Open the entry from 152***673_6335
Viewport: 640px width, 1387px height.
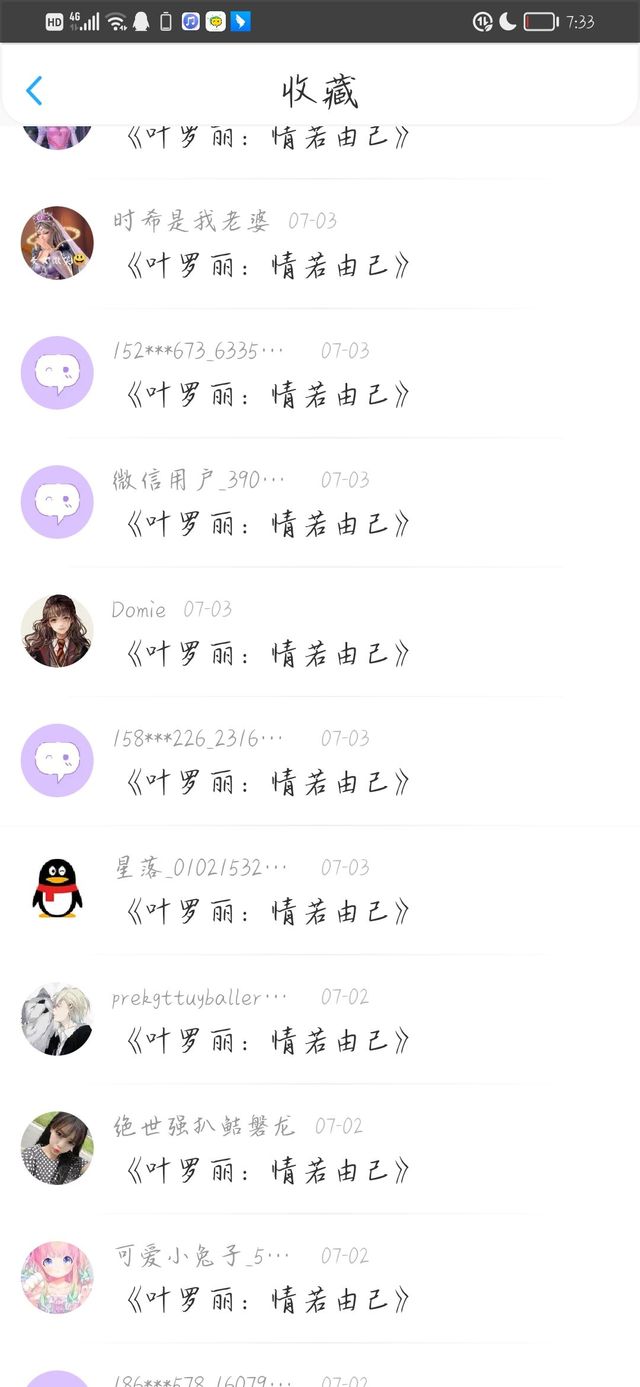click(x=268, y=395)
